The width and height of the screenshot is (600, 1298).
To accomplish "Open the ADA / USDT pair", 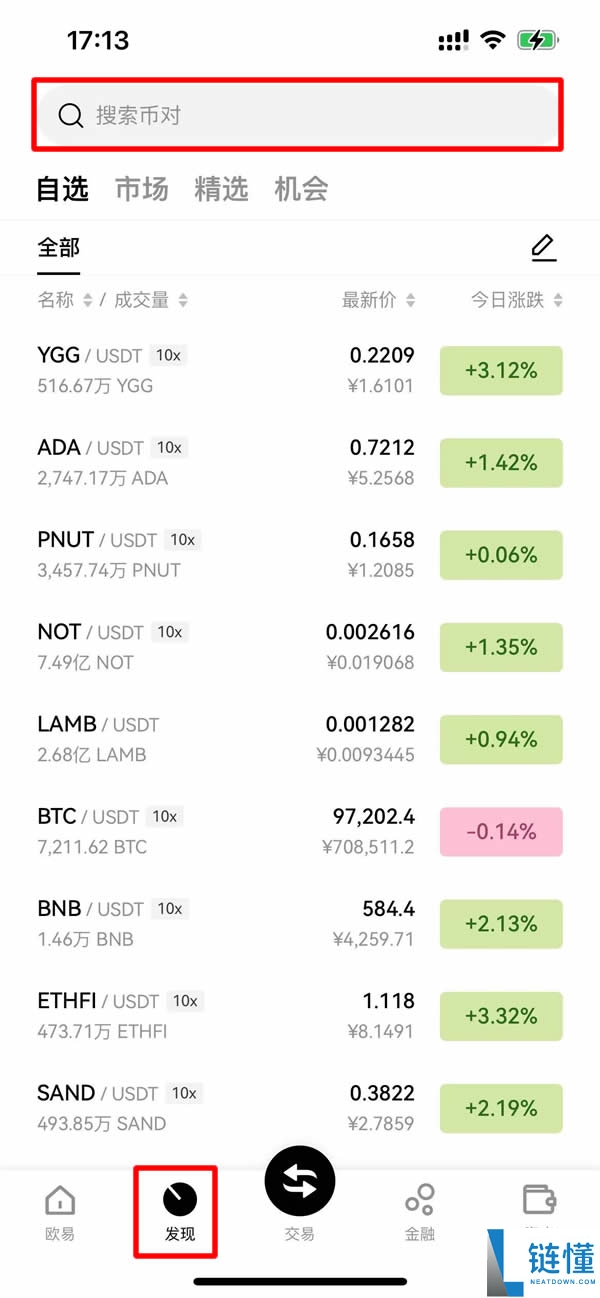I will (110, 462).
